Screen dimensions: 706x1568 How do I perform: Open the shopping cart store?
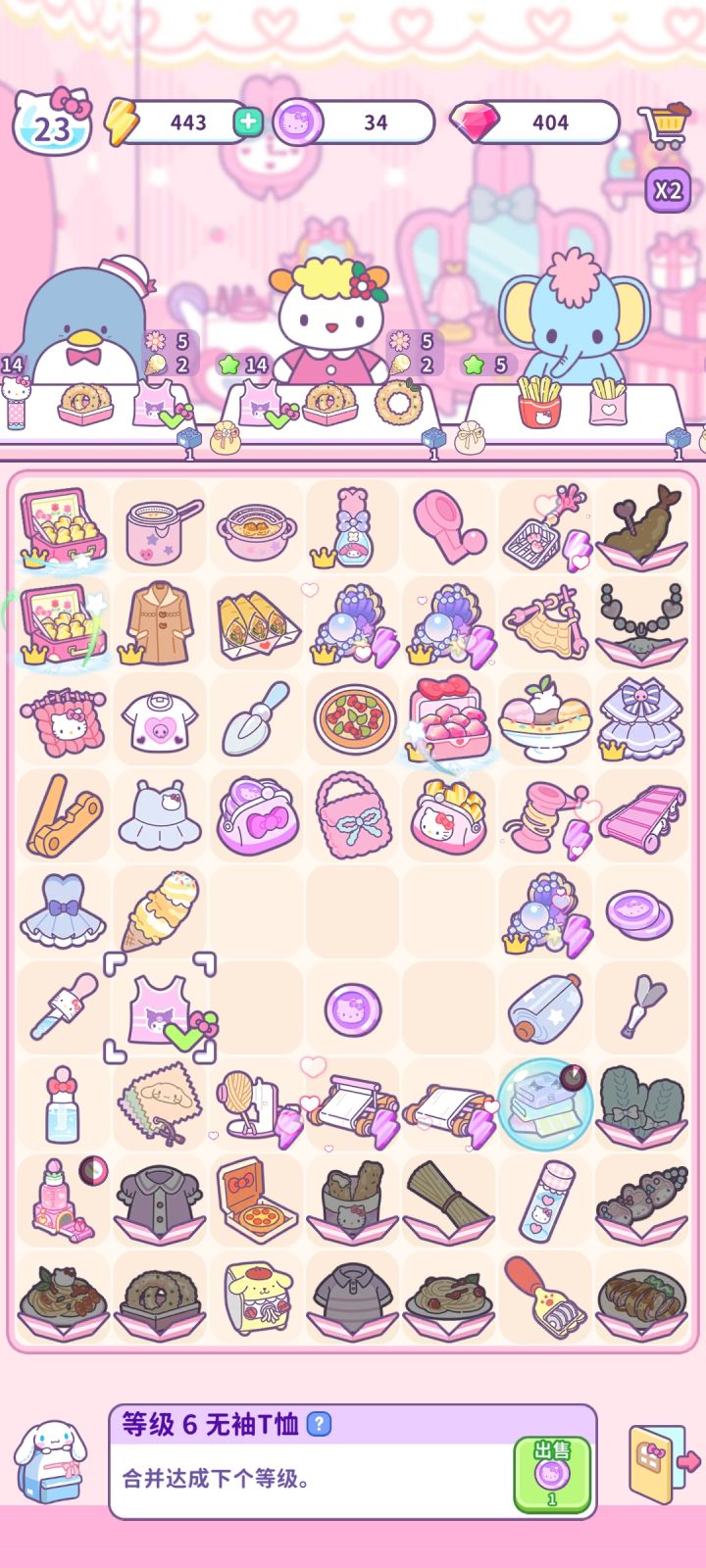click(664, 125)
